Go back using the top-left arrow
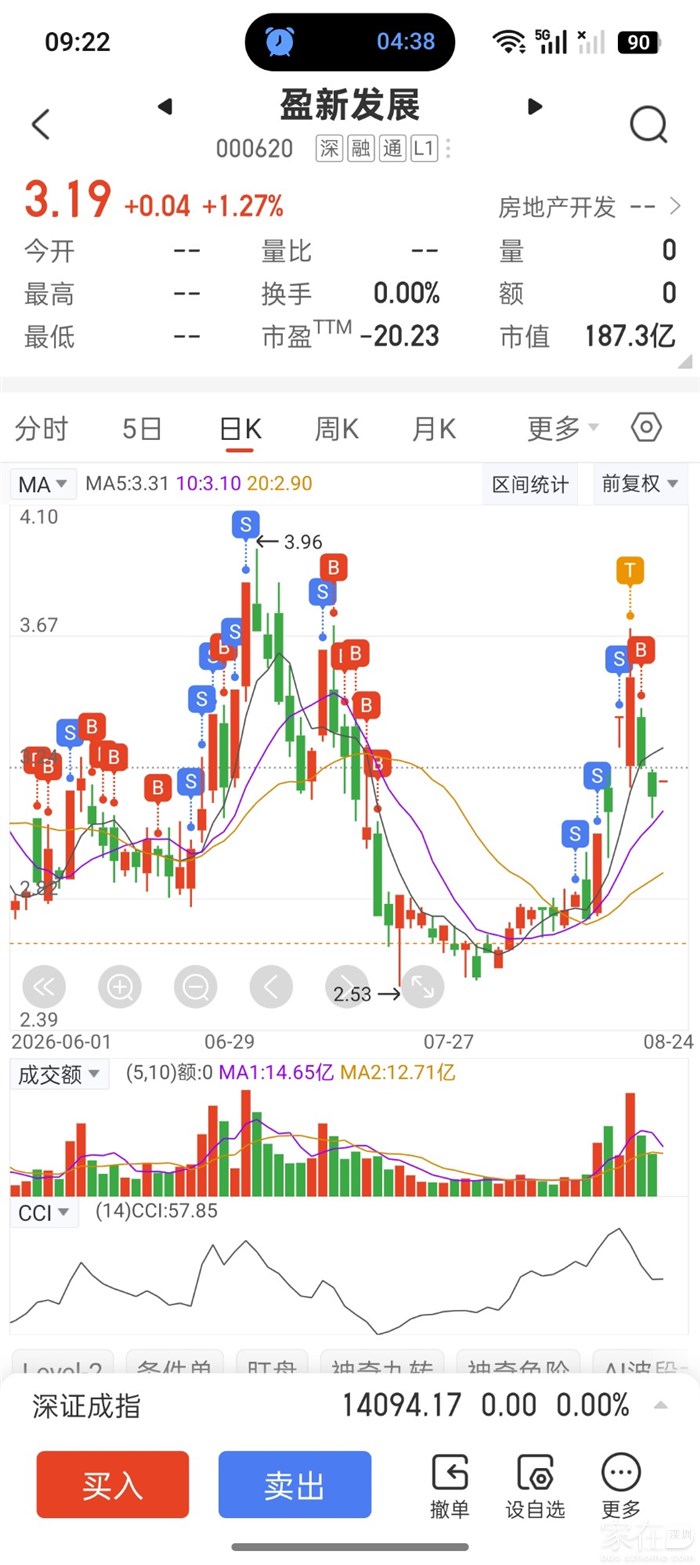Image resolution: width=700 pixels, height=1565 pixels. [x=40, y=125]
